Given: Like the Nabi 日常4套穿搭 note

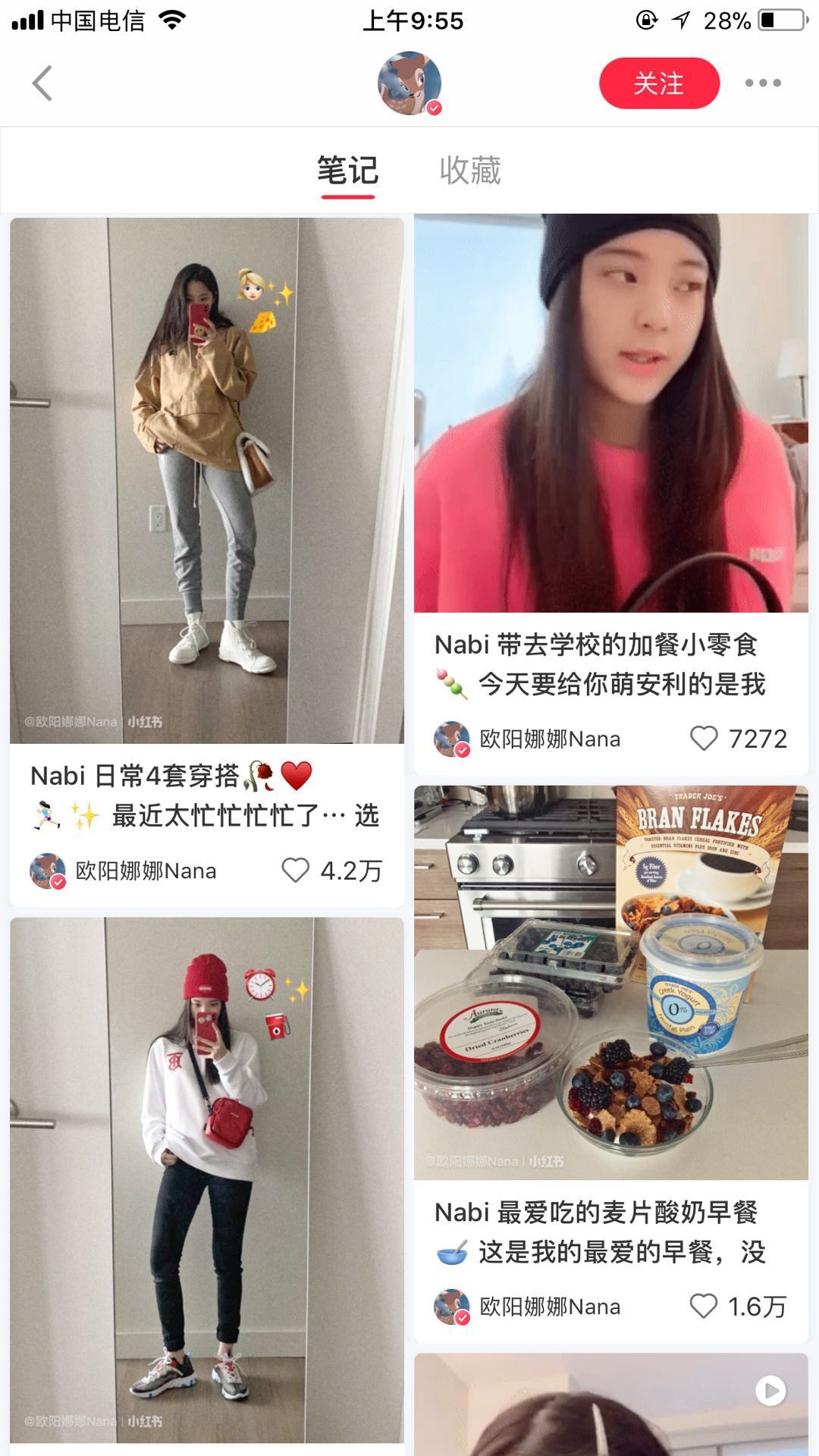Looking at the screenshot, I should click(296, 871).
